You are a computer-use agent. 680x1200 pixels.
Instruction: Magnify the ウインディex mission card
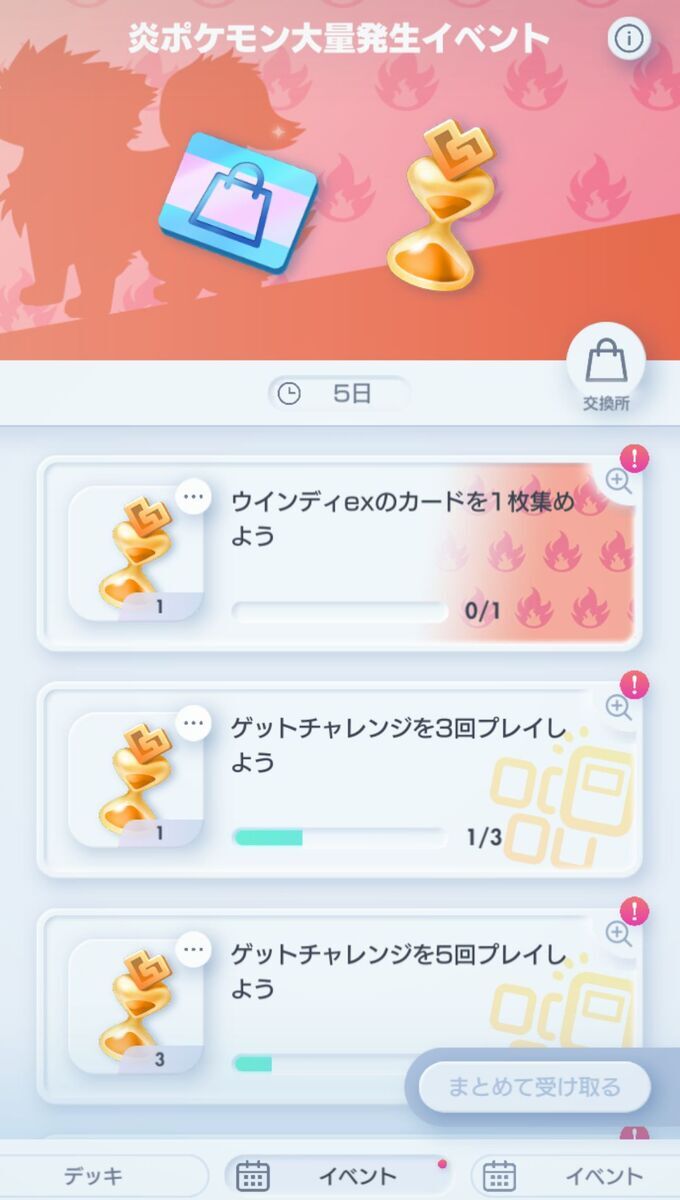click(x=619, y=481)
